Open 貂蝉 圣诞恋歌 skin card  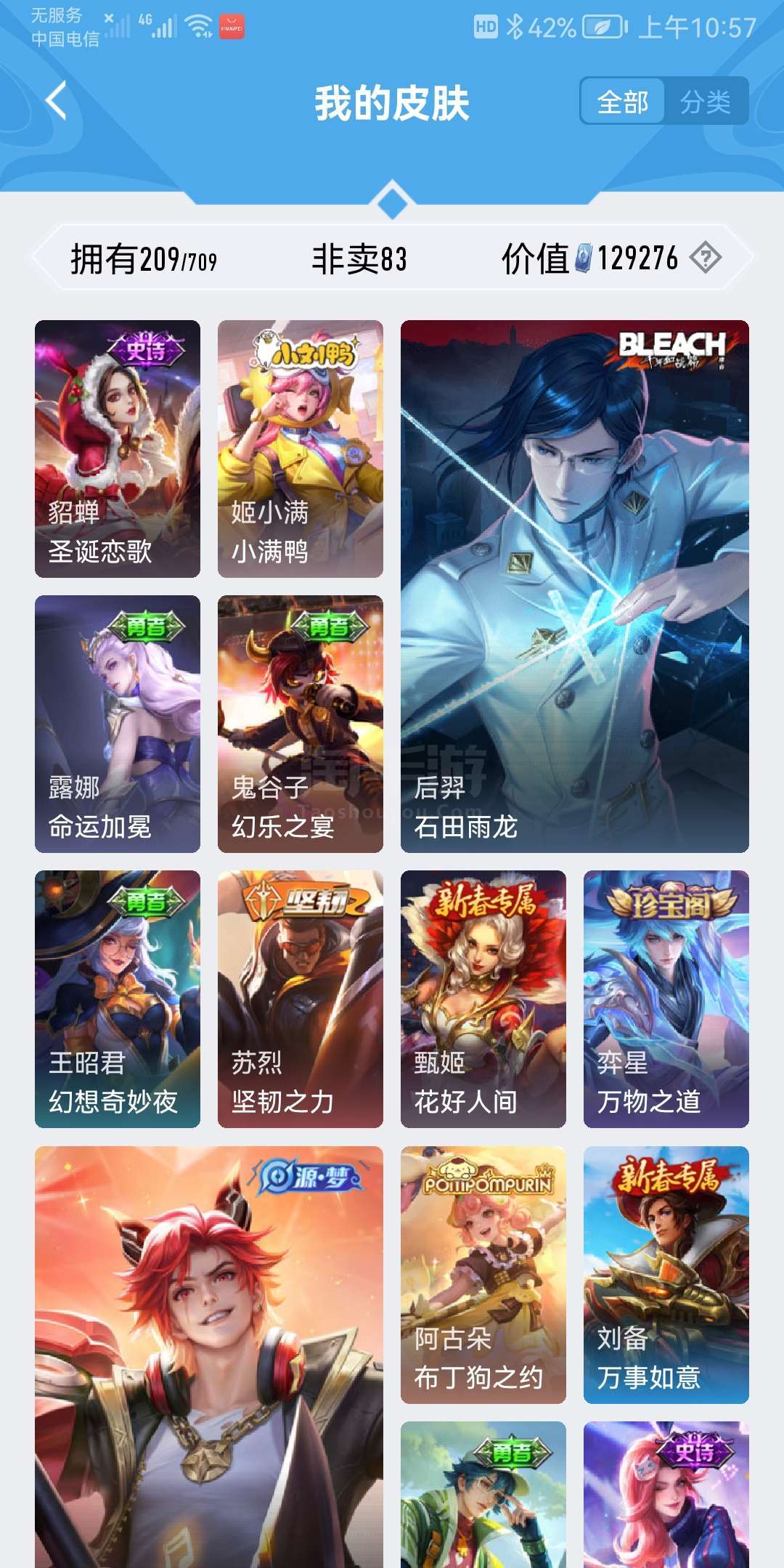(x=118, y=449)
